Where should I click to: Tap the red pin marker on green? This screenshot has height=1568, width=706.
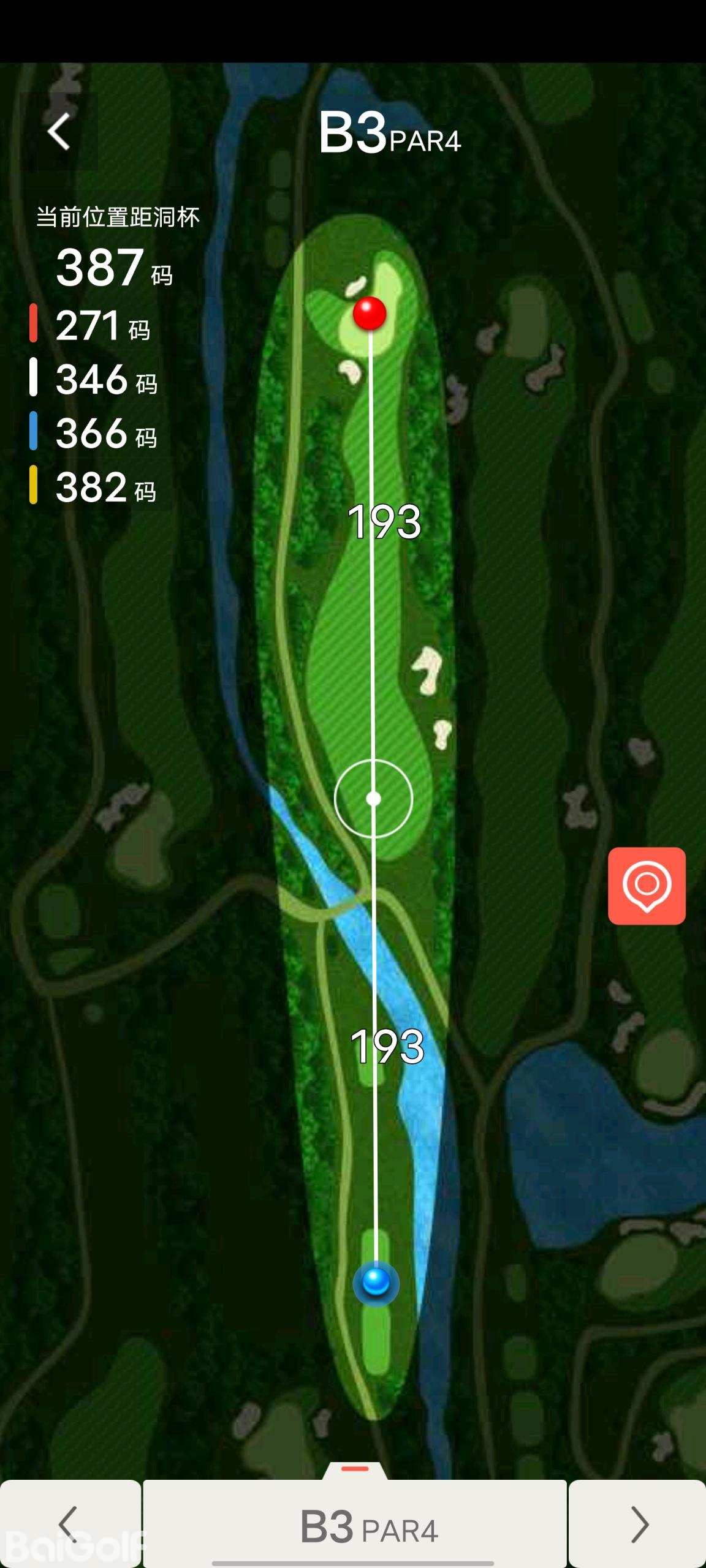(370, 313)
